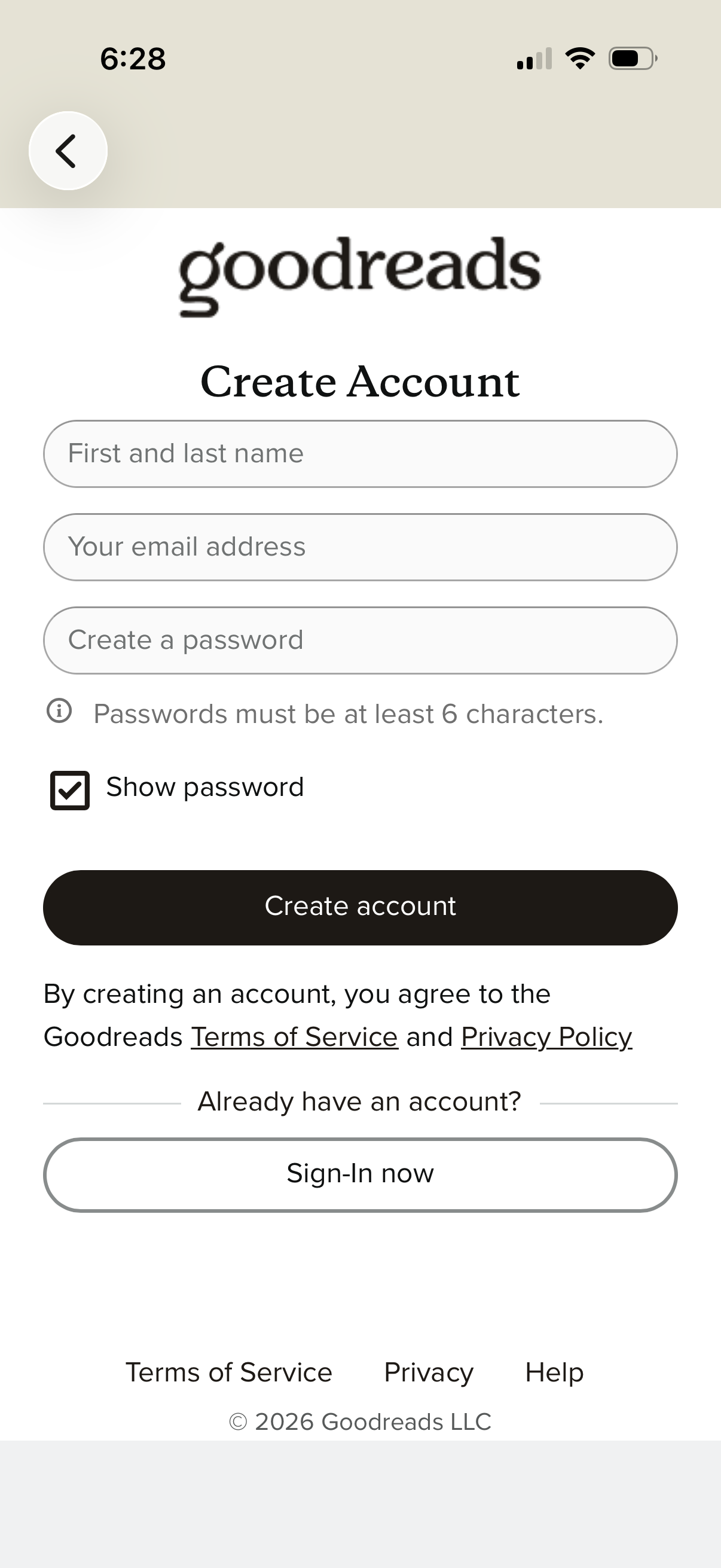Tap the battery indicator in status bar
This screenshot has height=1568, width=721.
tap(630, 58)
